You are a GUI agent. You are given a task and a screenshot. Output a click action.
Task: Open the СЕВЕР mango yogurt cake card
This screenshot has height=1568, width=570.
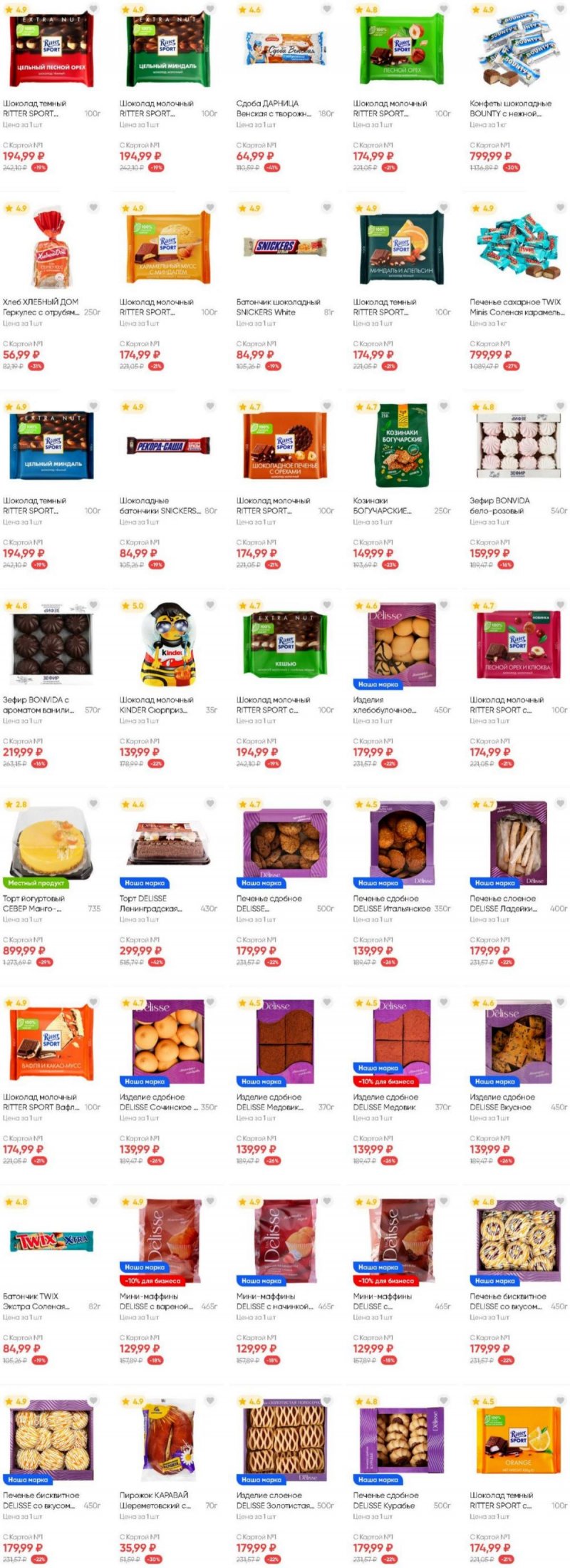pyautogui.click(x=51, y=843)
